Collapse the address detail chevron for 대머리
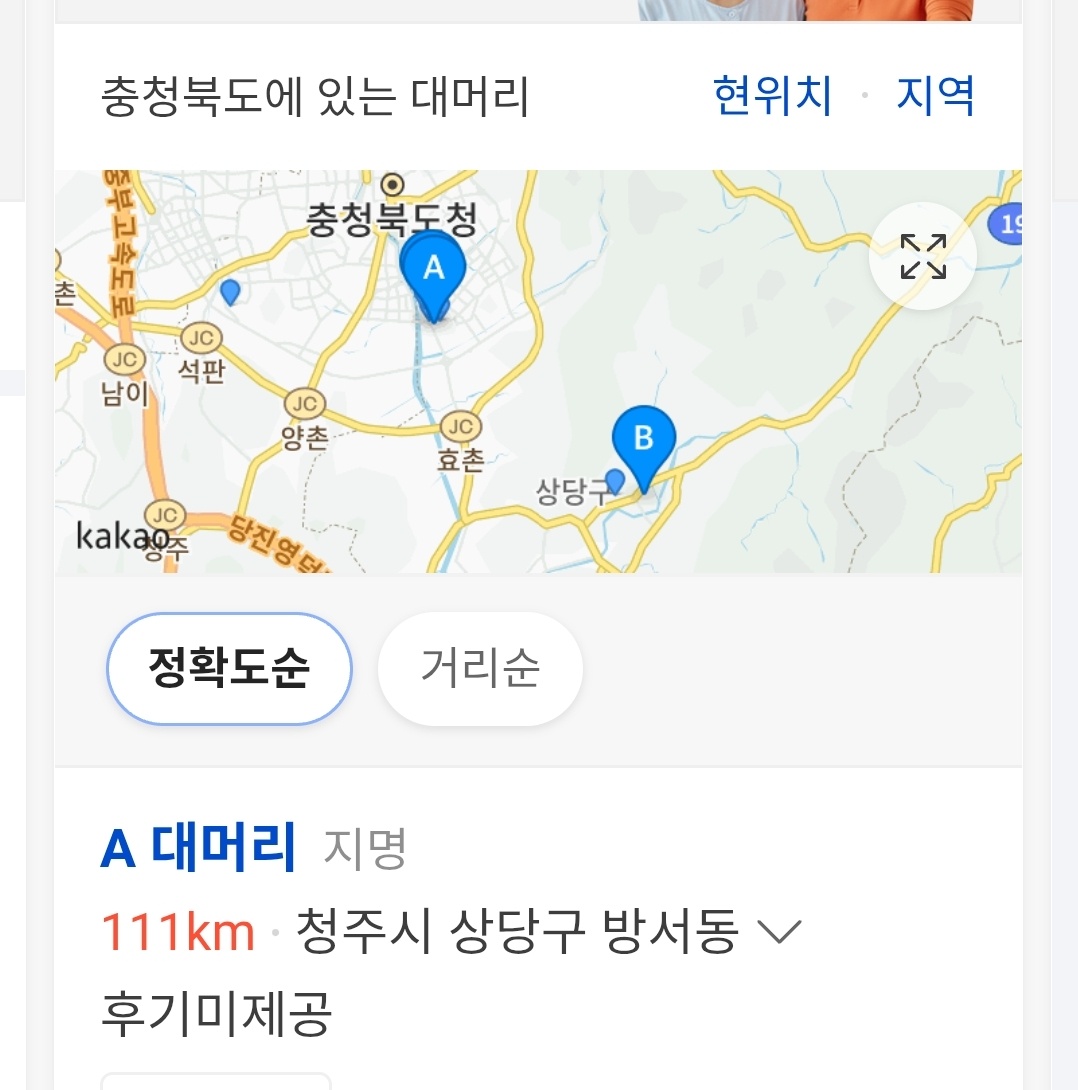 pos(779,929)
